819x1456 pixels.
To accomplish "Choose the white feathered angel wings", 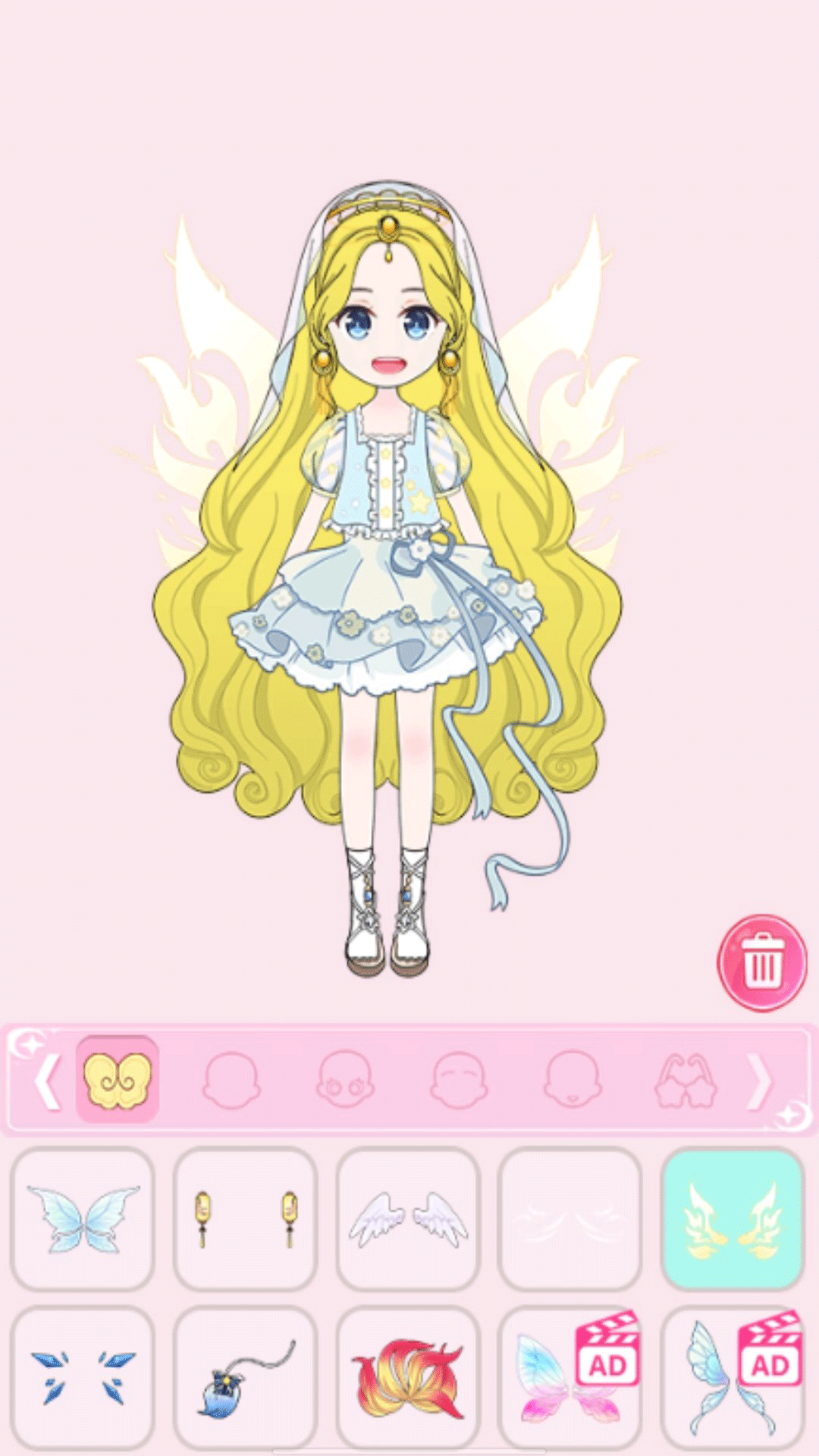I will (x=408, y=1219).
